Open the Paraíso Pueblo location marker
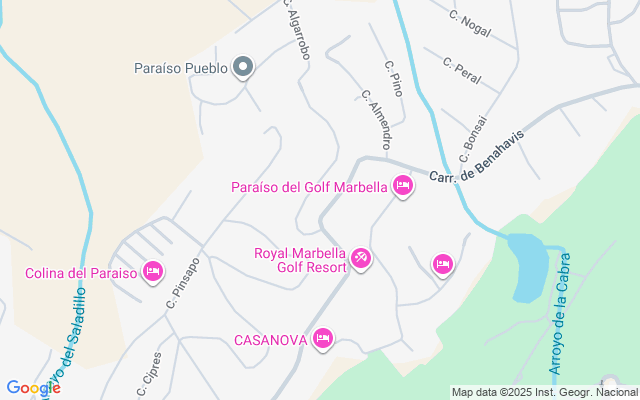640x400 pixels. point(243,68)
